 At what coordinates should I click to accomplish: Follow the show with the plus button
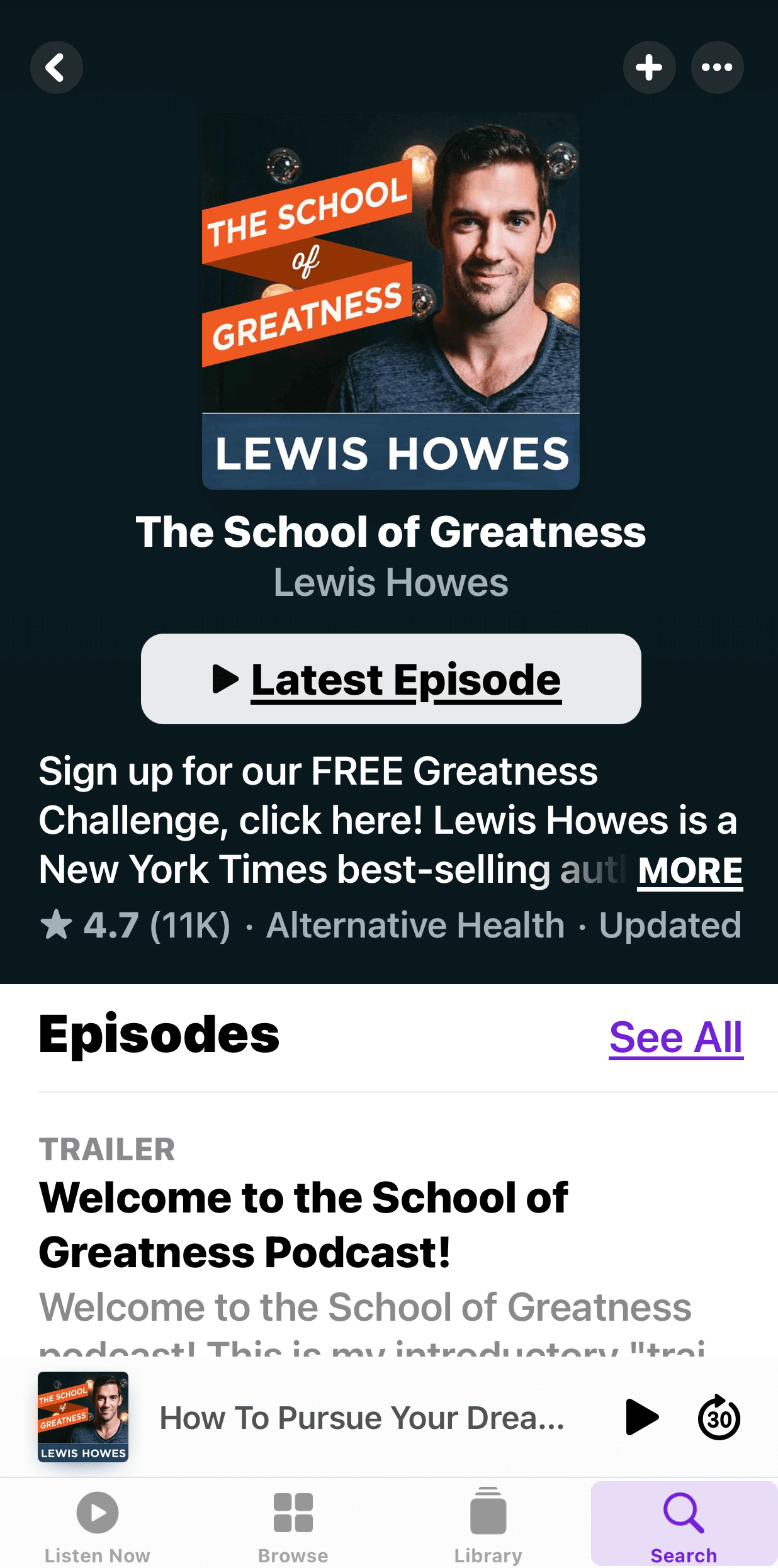tap(649, 67)
